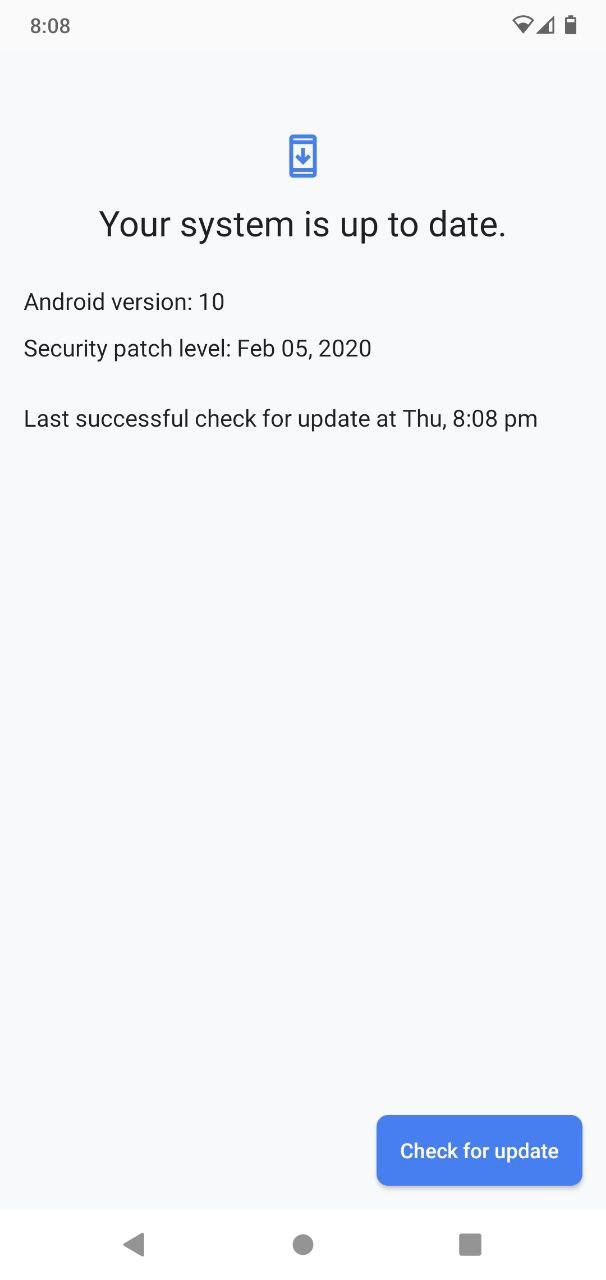Open the recent apps view
Screen dimensions: 606x1280
point(470,1244)
